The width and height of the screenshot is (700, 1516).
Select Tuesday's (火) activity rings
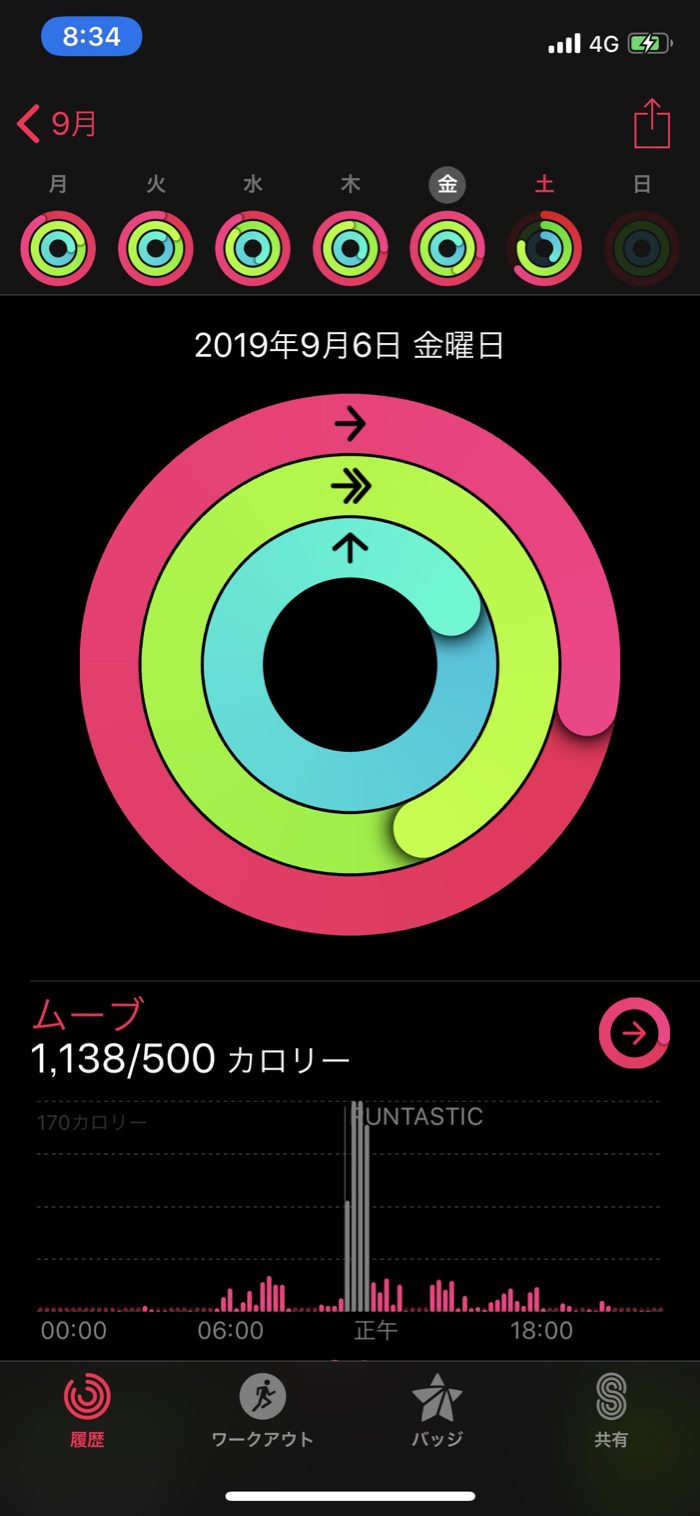[156, 248]
